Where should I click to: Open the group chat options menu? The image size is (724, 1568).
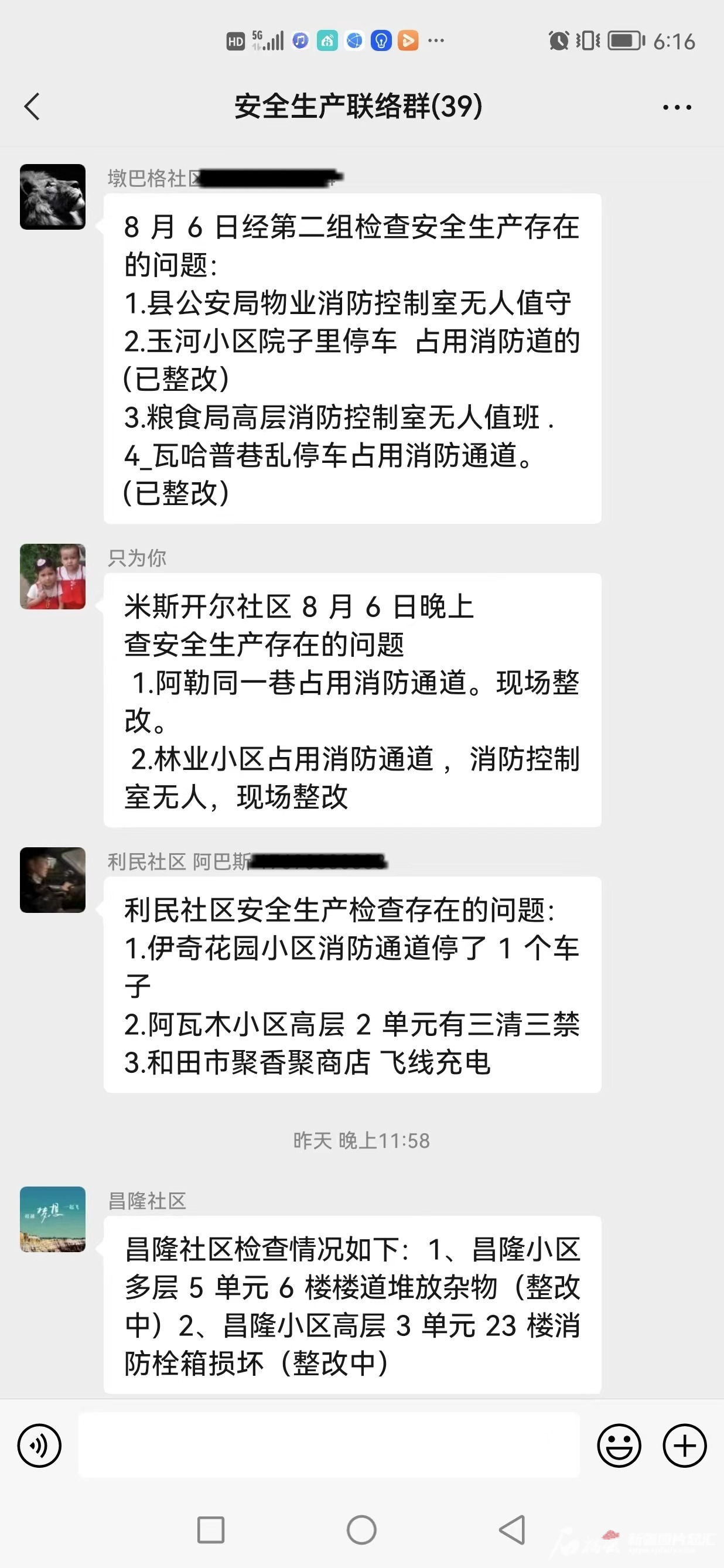pos(677,108)
